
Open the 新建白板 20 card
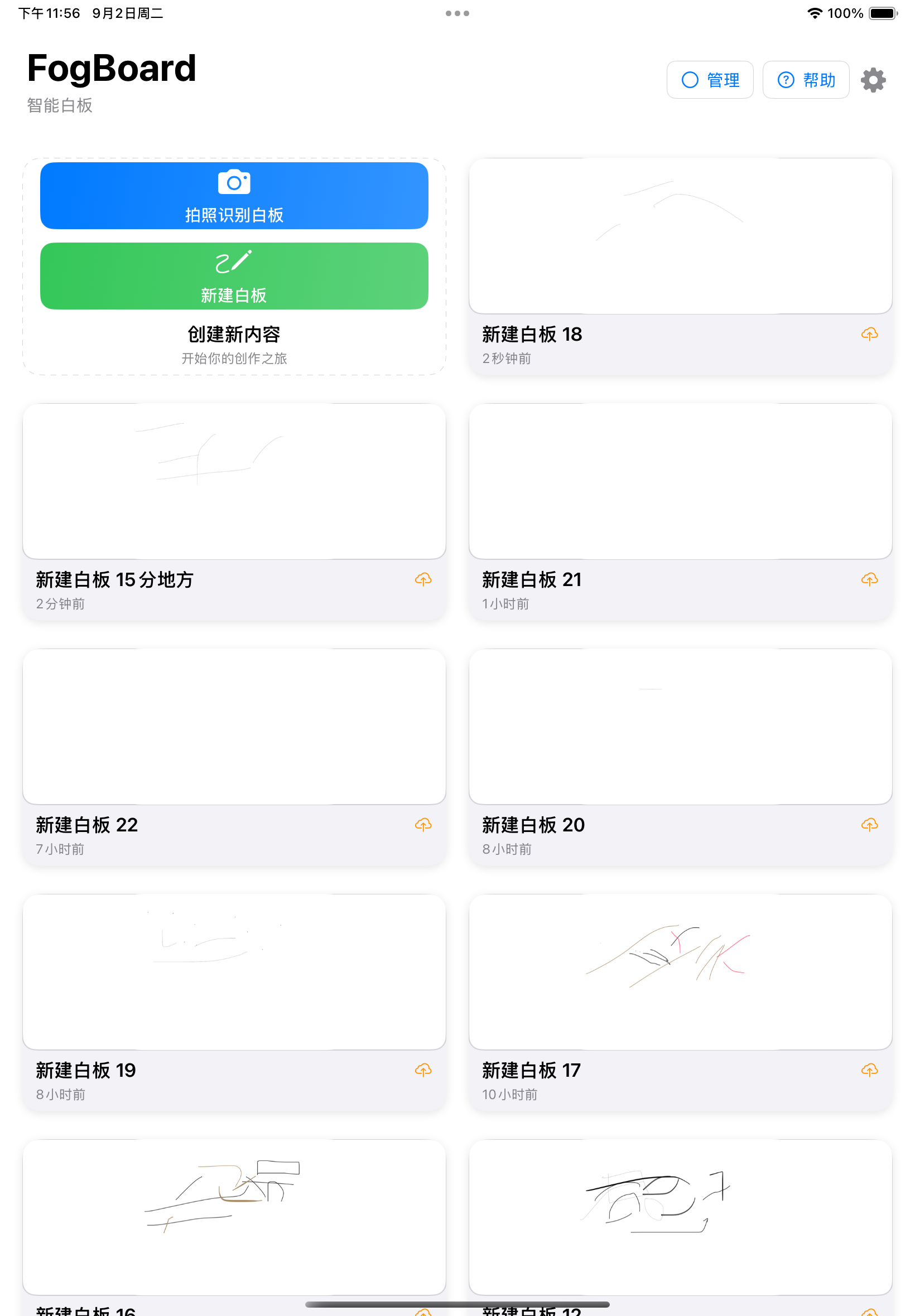(680, 727)
